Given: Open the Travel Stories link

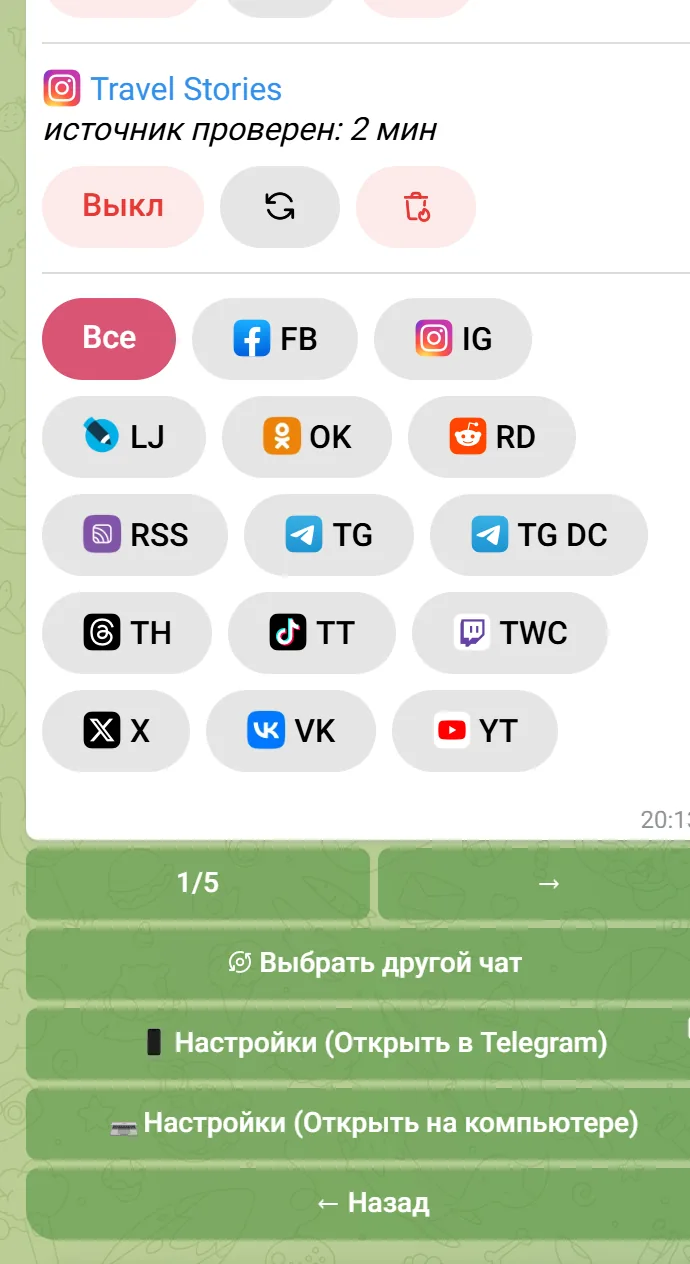Looking at the screenshot, I should [186, 89].
